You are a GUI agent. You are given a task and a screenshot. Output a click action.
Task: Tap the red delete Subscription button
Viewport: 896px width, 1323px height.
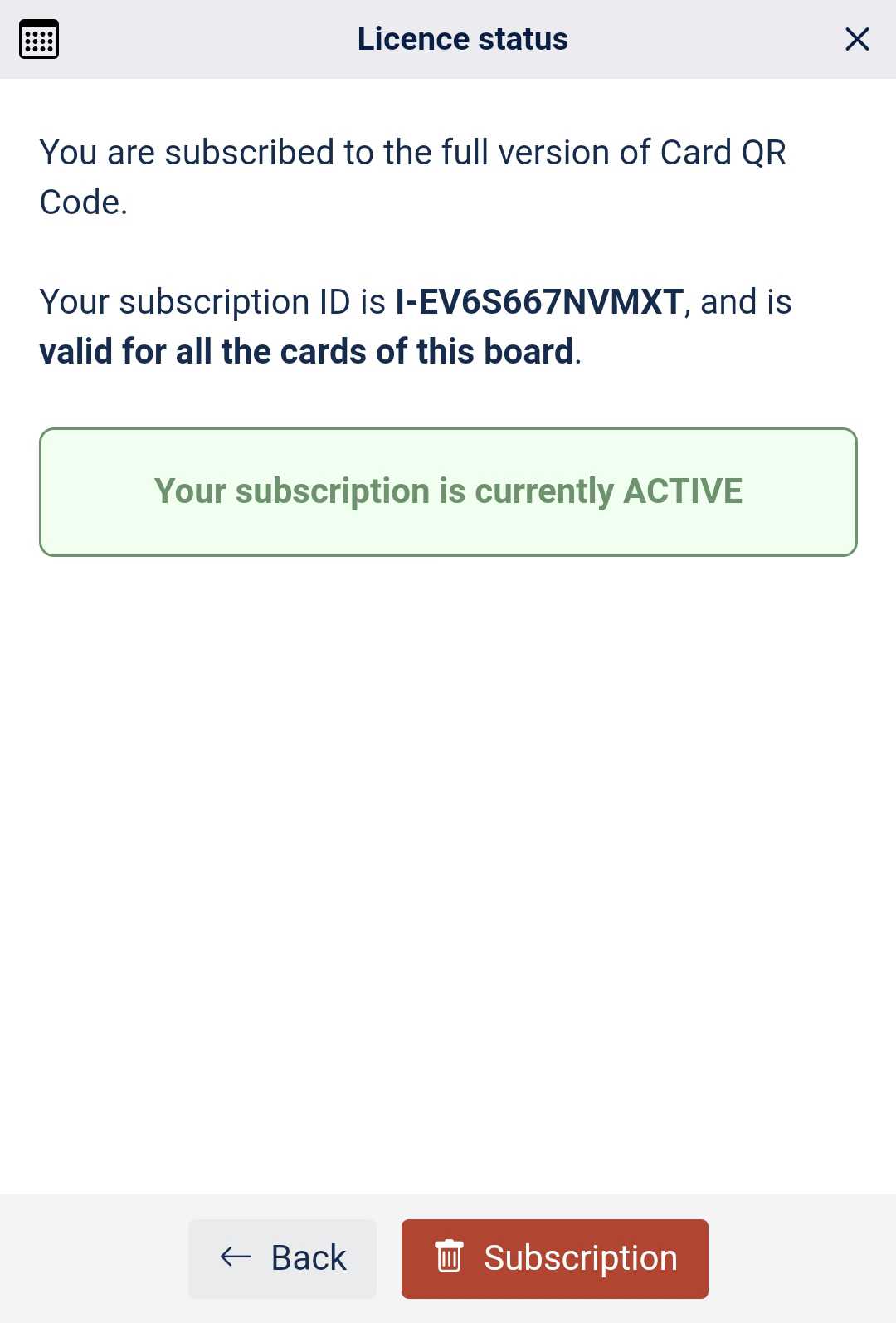(x=554, y=1258)
